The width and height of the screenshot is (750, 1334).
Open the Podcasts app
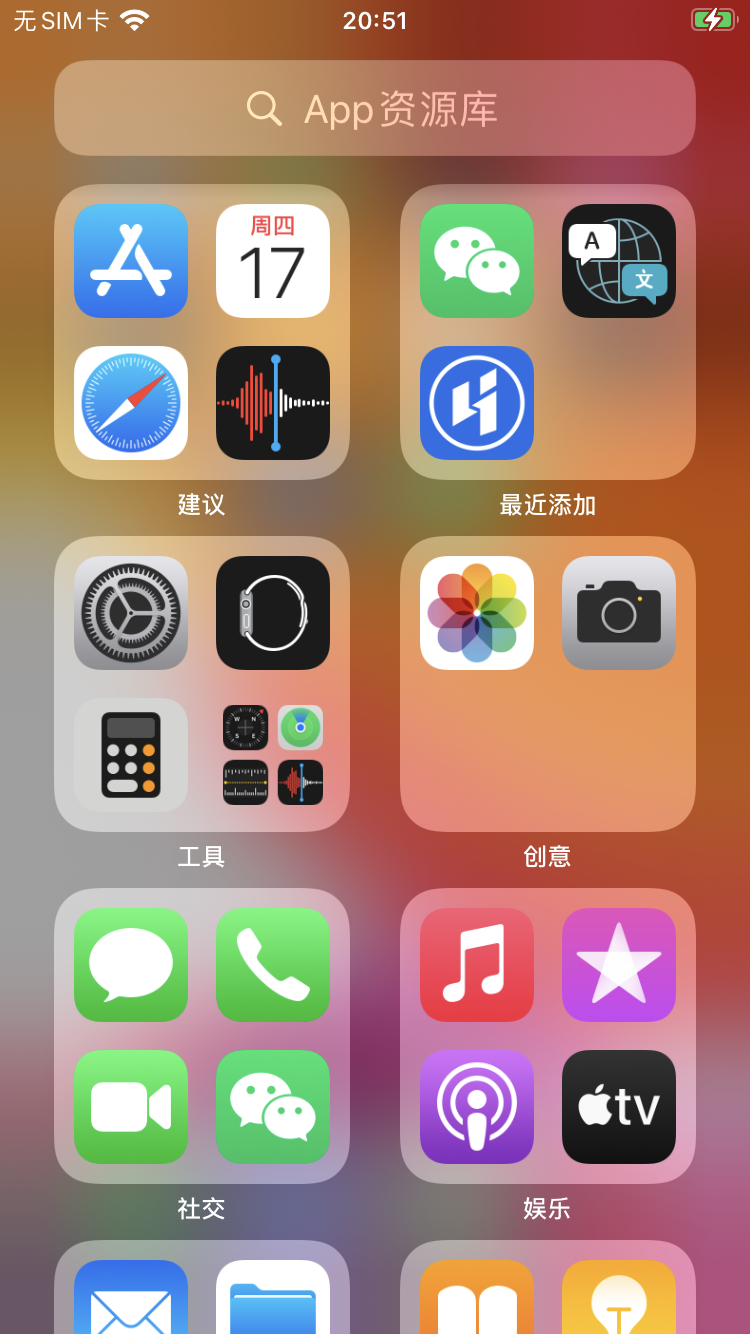click(x=477, y=1107)
